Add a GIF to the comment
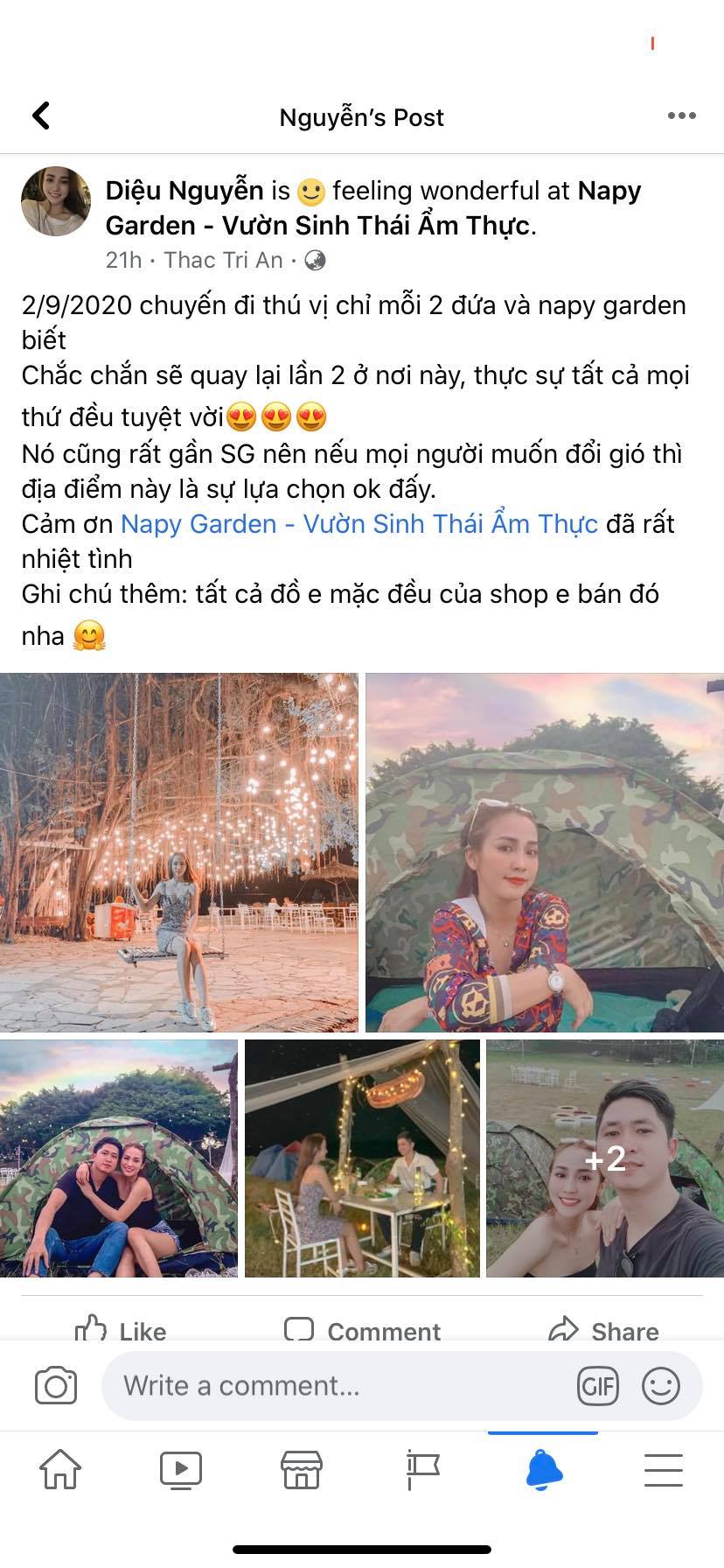Screen dimensions: 724x1568 click(598, 1385)
